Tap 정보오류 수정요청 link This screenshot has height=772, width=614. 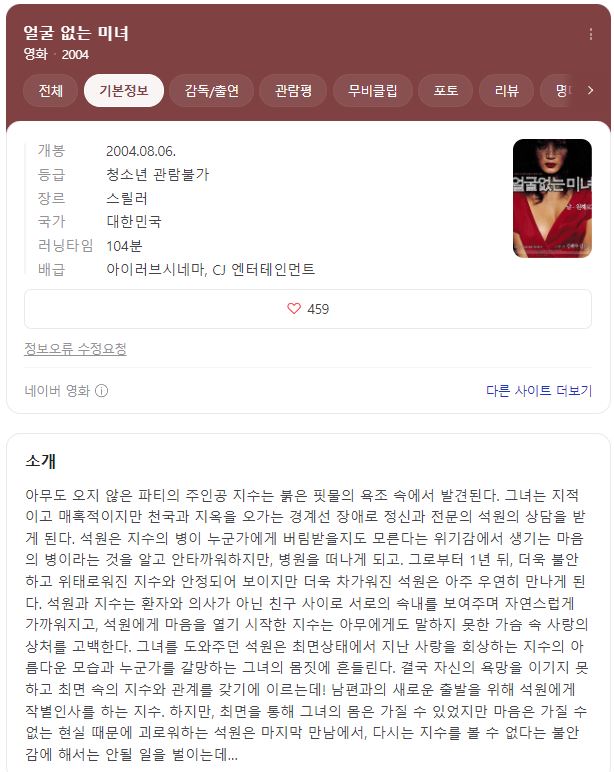tap(75, 349)
